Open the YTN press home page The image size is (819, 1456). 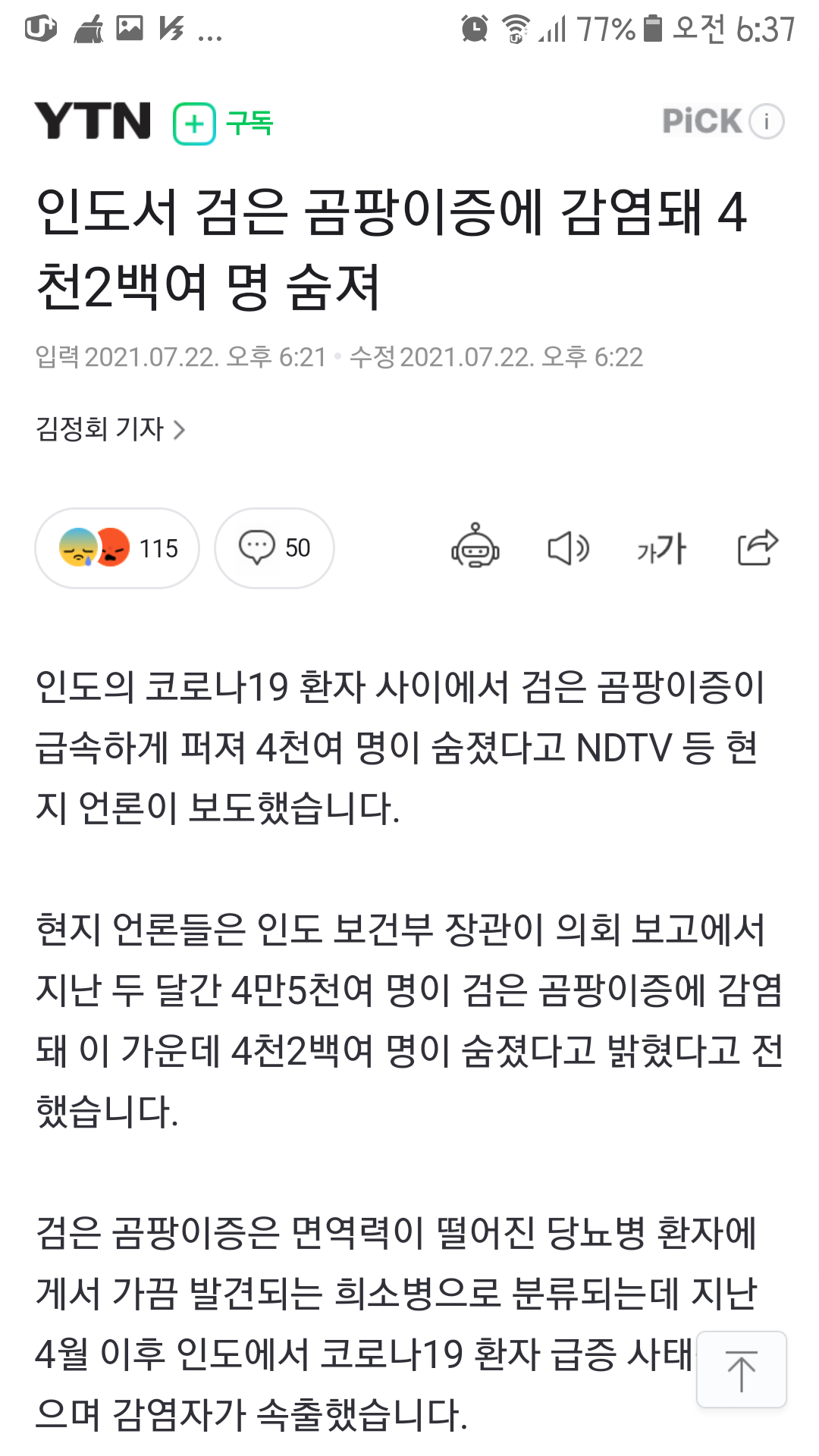click(x=93, y=121)
